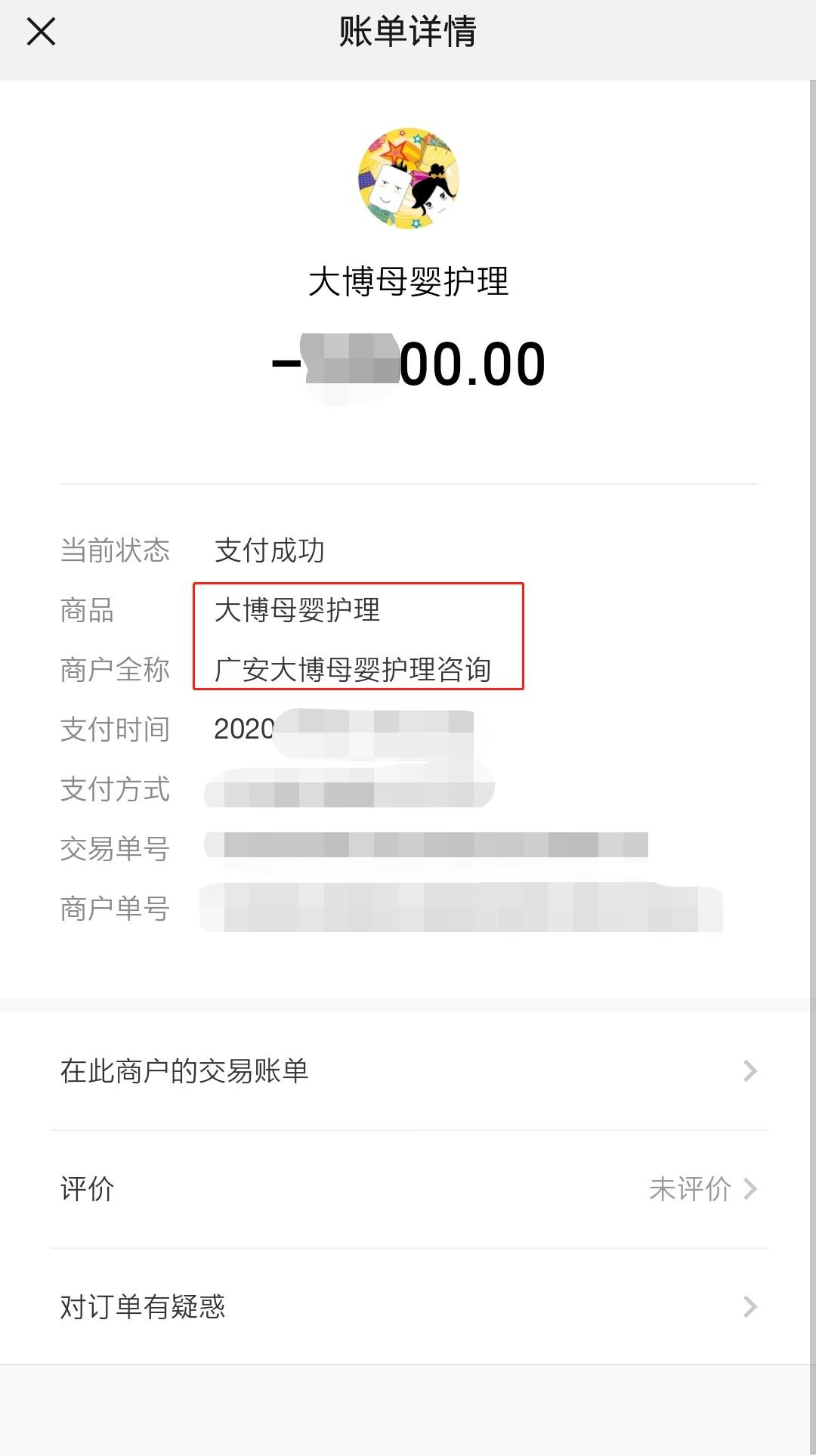
Task: Tap the 大博母婴护理 merchant avatar
Action: click(x=408, y=178)
